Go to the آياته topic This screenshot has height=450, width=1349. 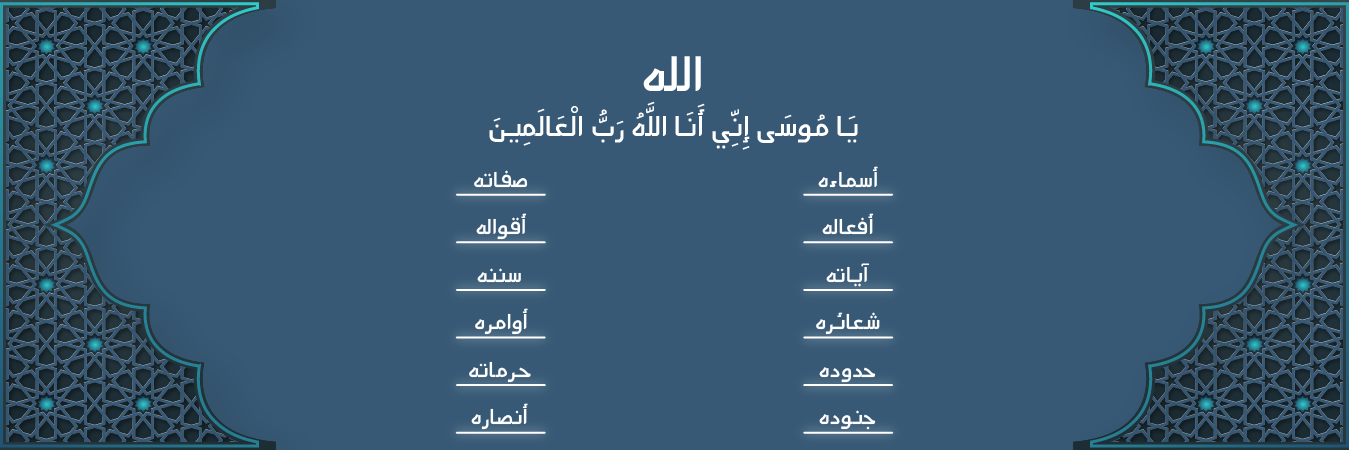[x=848, y=276]
